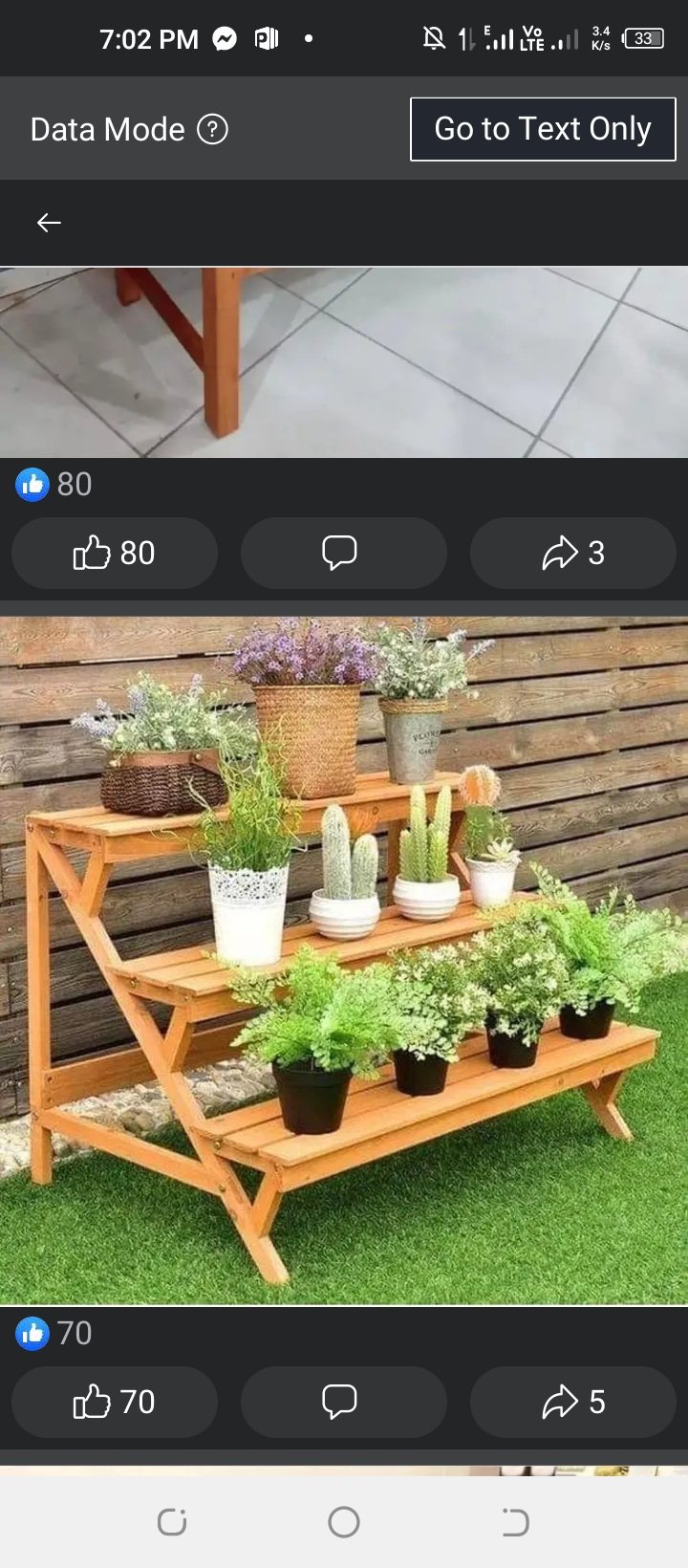Open the Data Mode help icon
688x1568 pixels.
coord(212,129)
